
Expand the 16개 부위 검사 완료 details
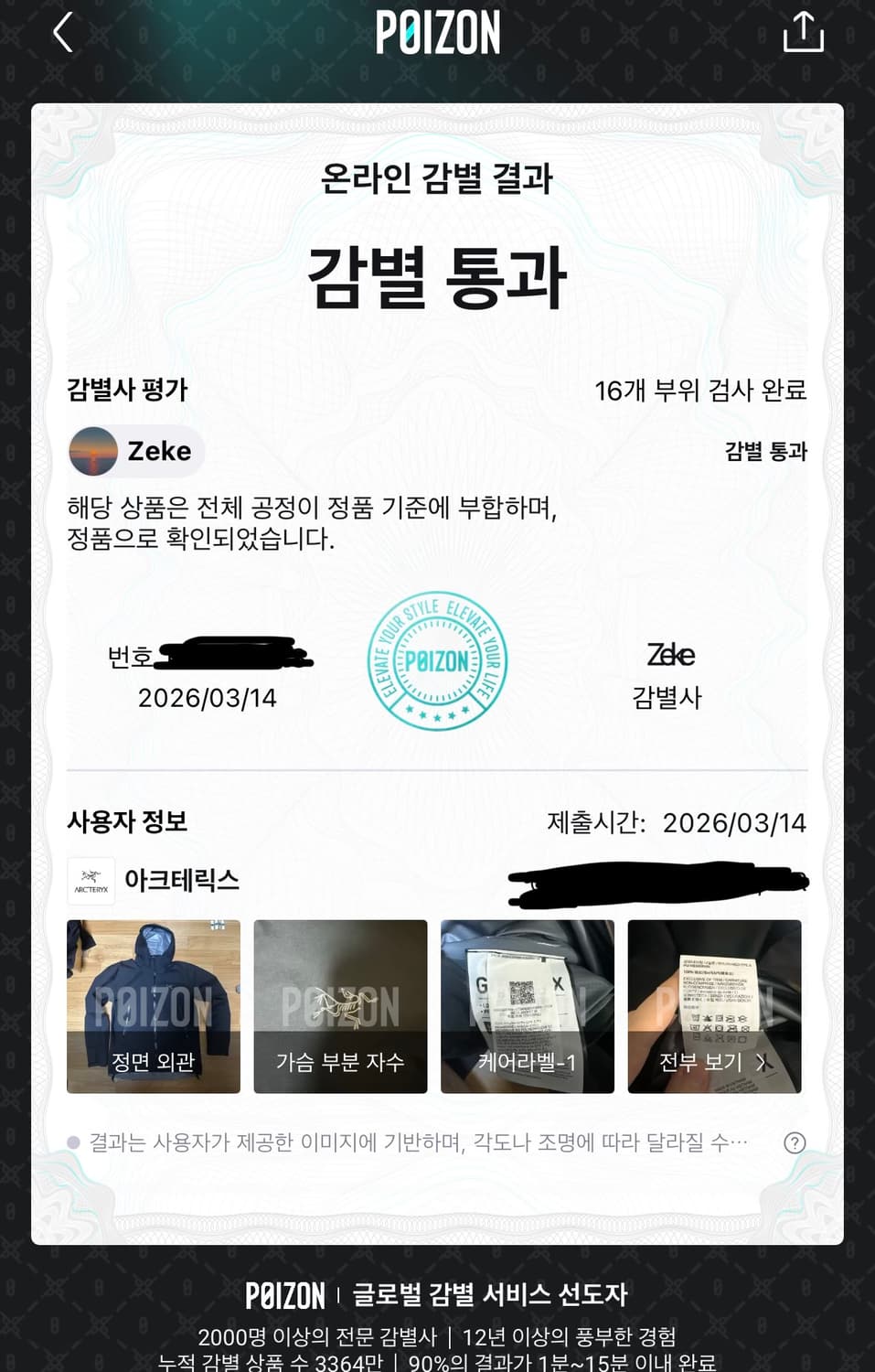click(701, 391)
